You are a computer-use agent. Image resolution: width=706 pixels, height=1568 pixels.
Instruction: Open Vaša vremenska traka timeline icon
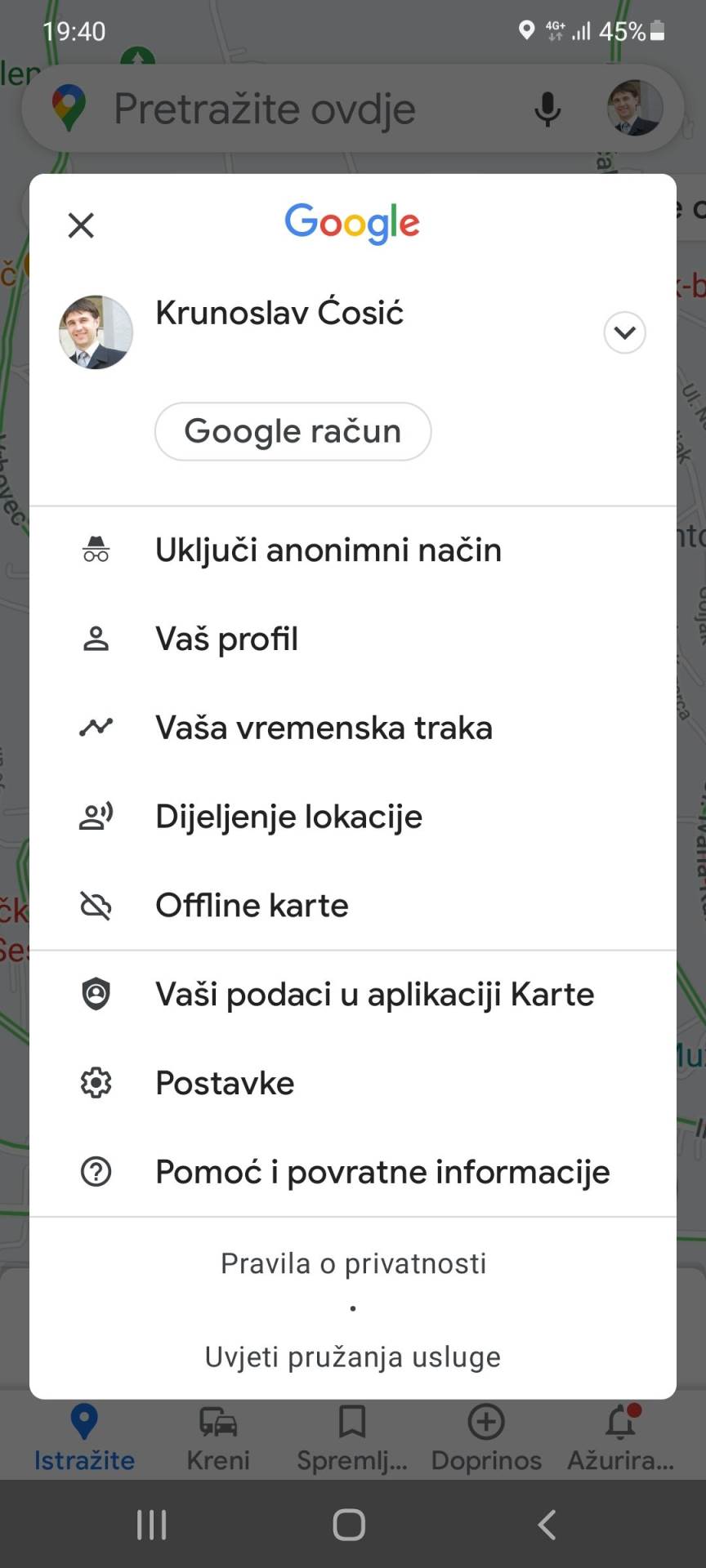(96, 727)
